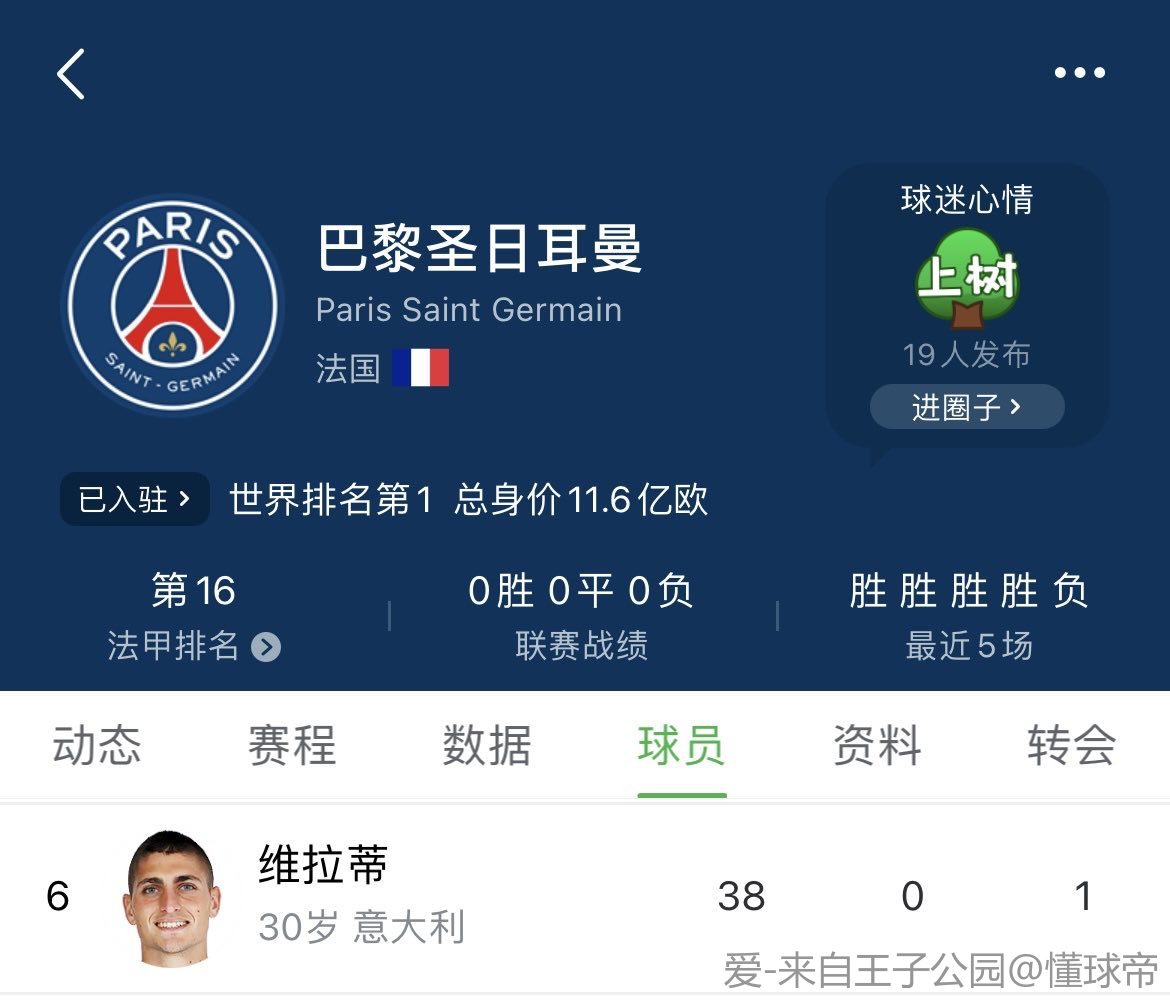Go back using the top-left arrow

(x=71, y=74)
